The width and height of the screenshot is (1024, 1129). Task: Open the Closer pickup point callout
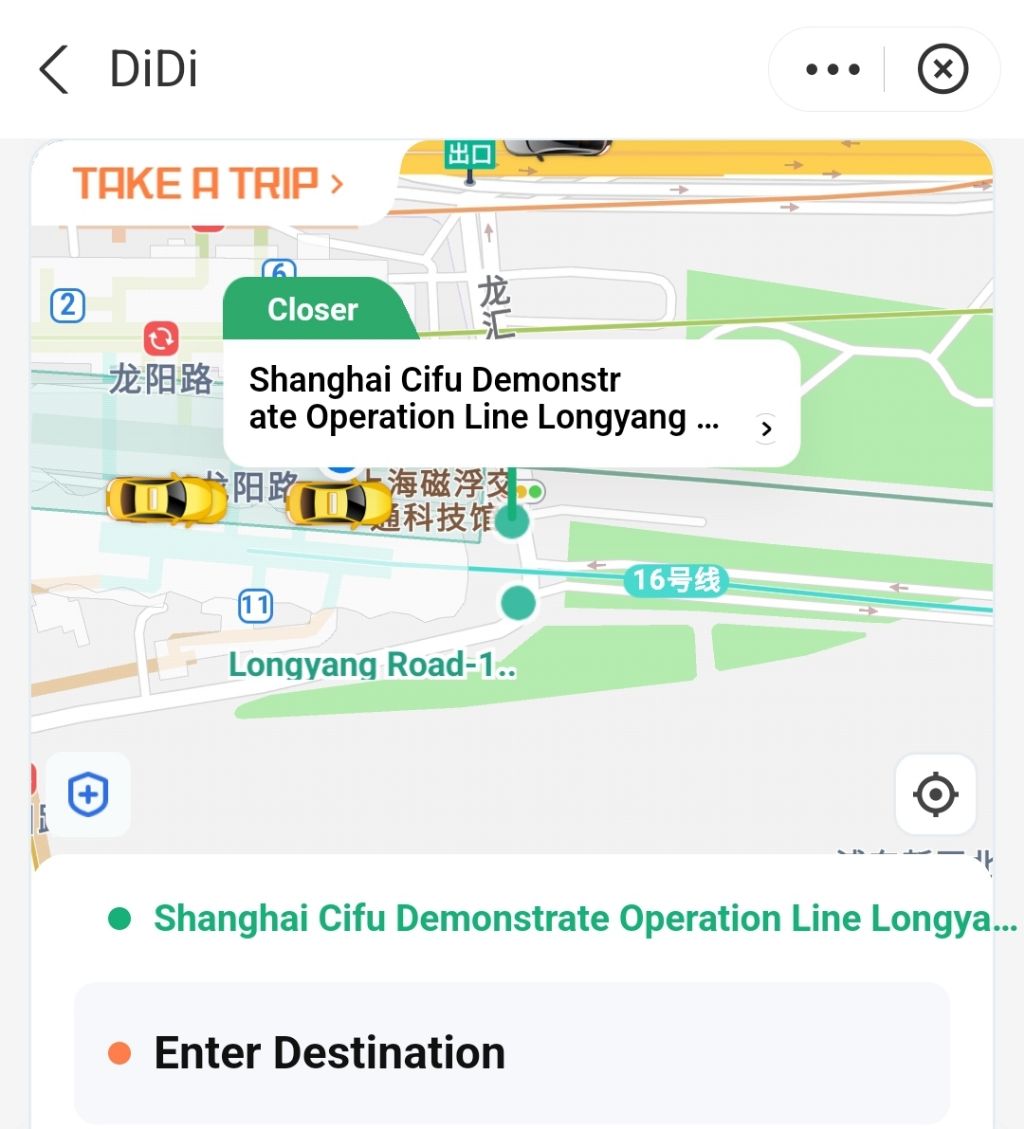tap(510, 400)
